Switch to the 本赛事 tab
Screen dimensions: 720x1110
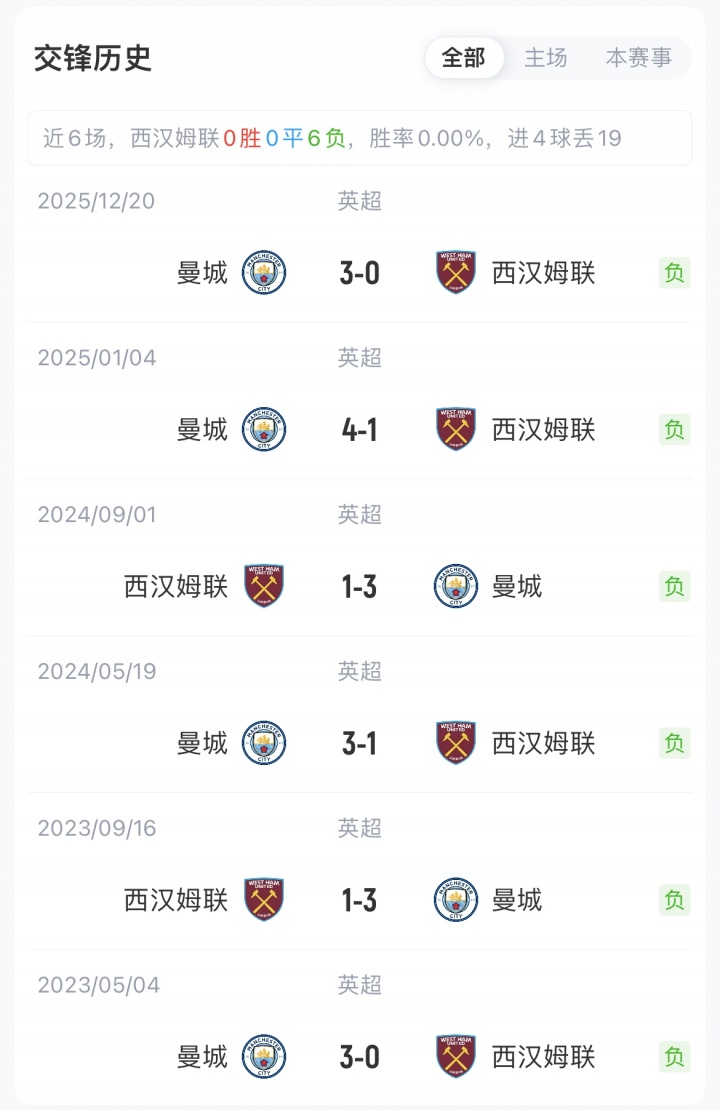[638, 58]
